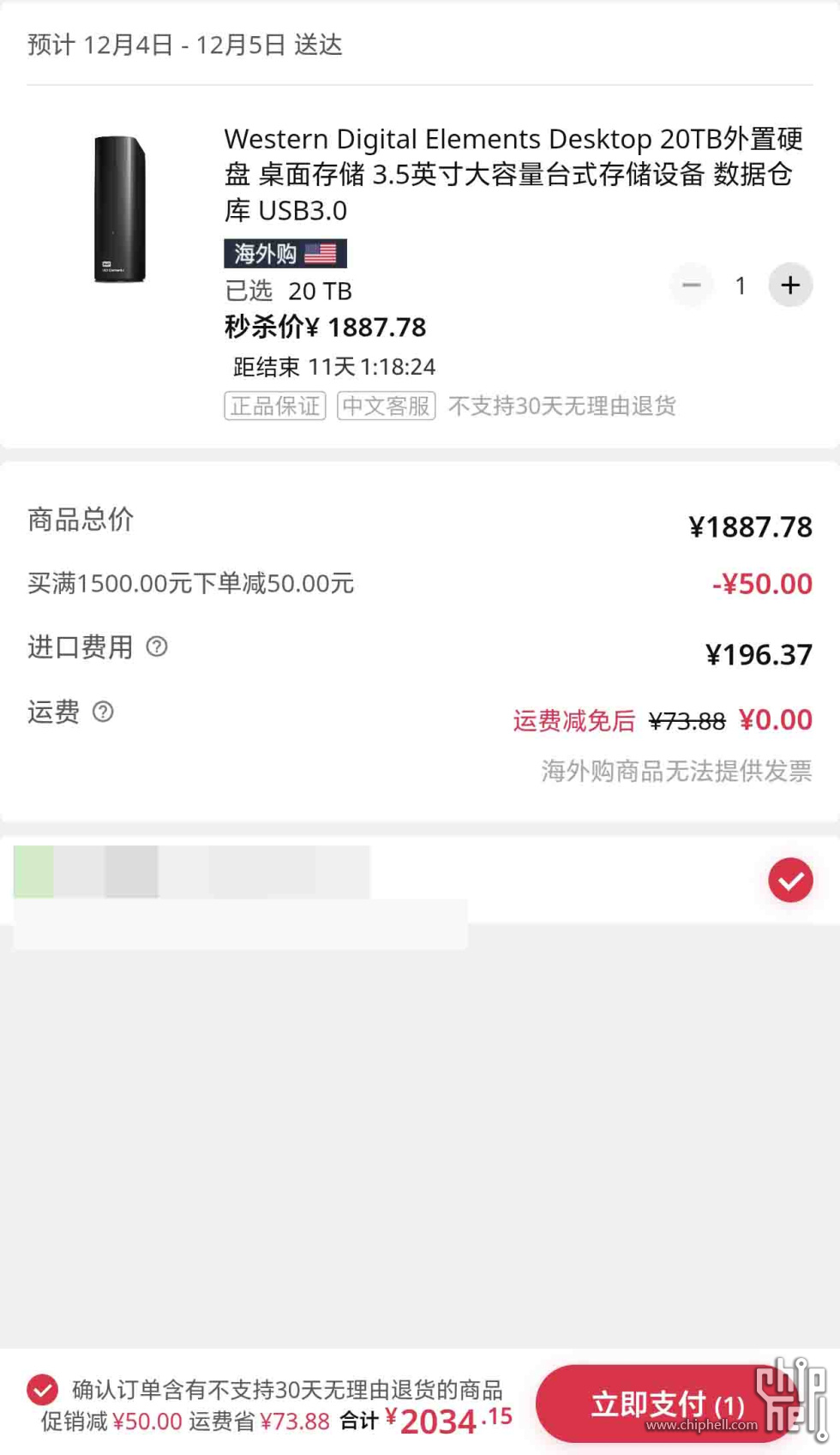Open the Western Digital product image

point(119,208)
